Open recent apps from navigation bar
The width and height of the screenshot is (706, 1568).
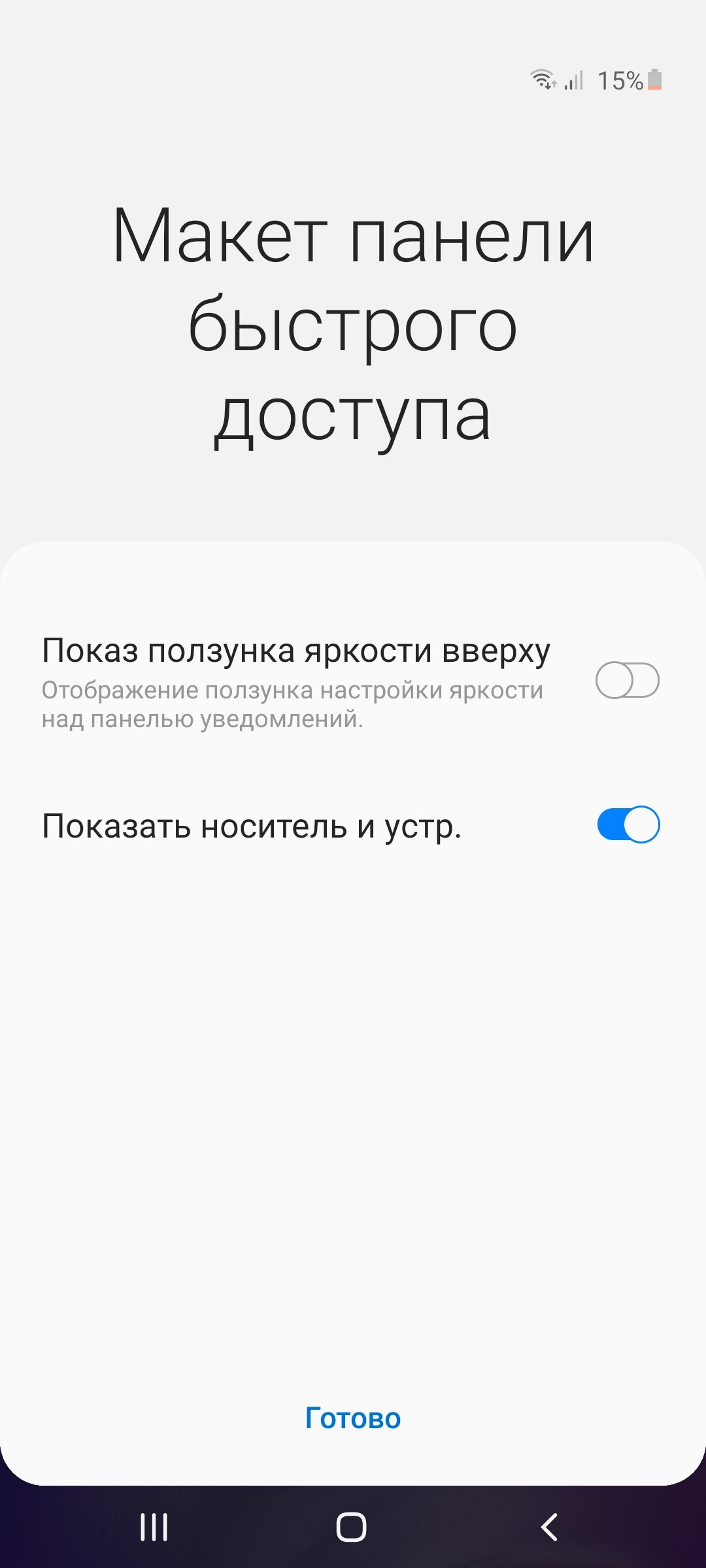[154, 1527]
